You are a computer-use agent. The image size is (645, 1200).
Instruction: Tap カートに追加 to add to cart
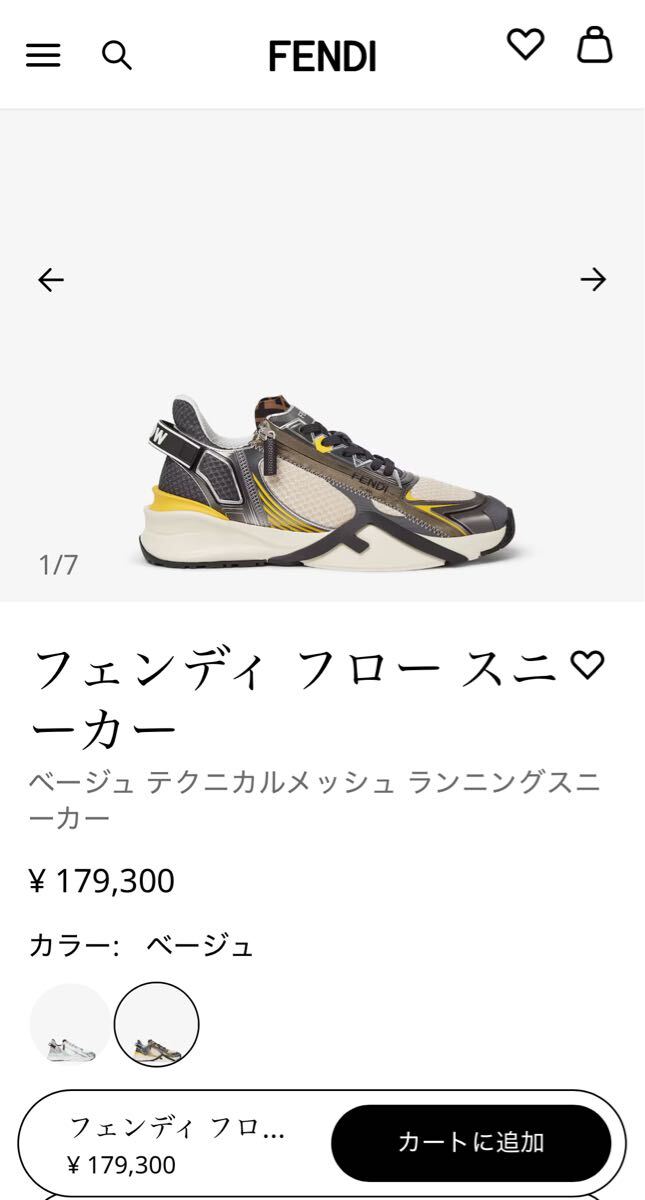[471, 1143]
